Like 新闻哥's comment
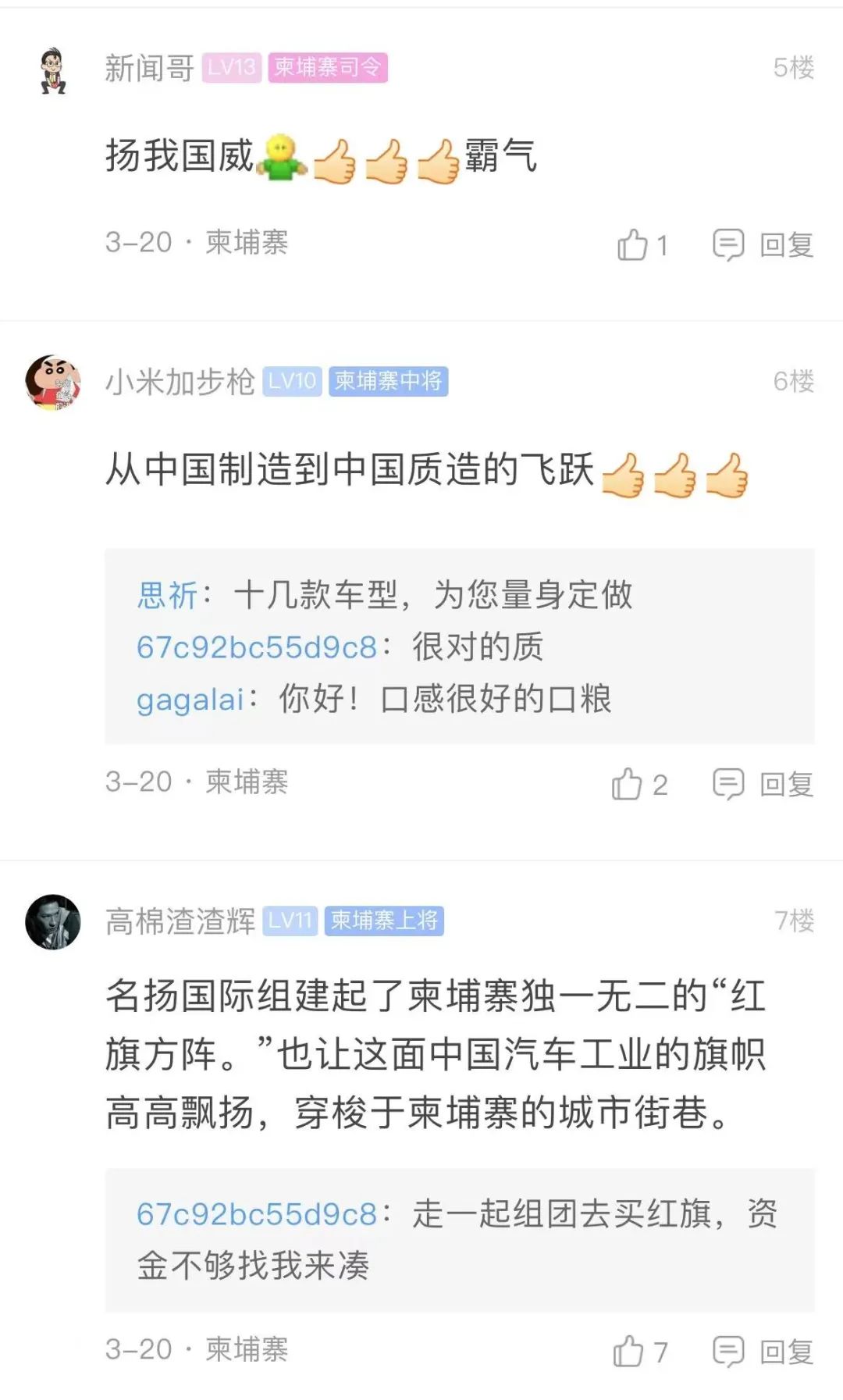Viewport: 843px width, 1400px height. 634,245
